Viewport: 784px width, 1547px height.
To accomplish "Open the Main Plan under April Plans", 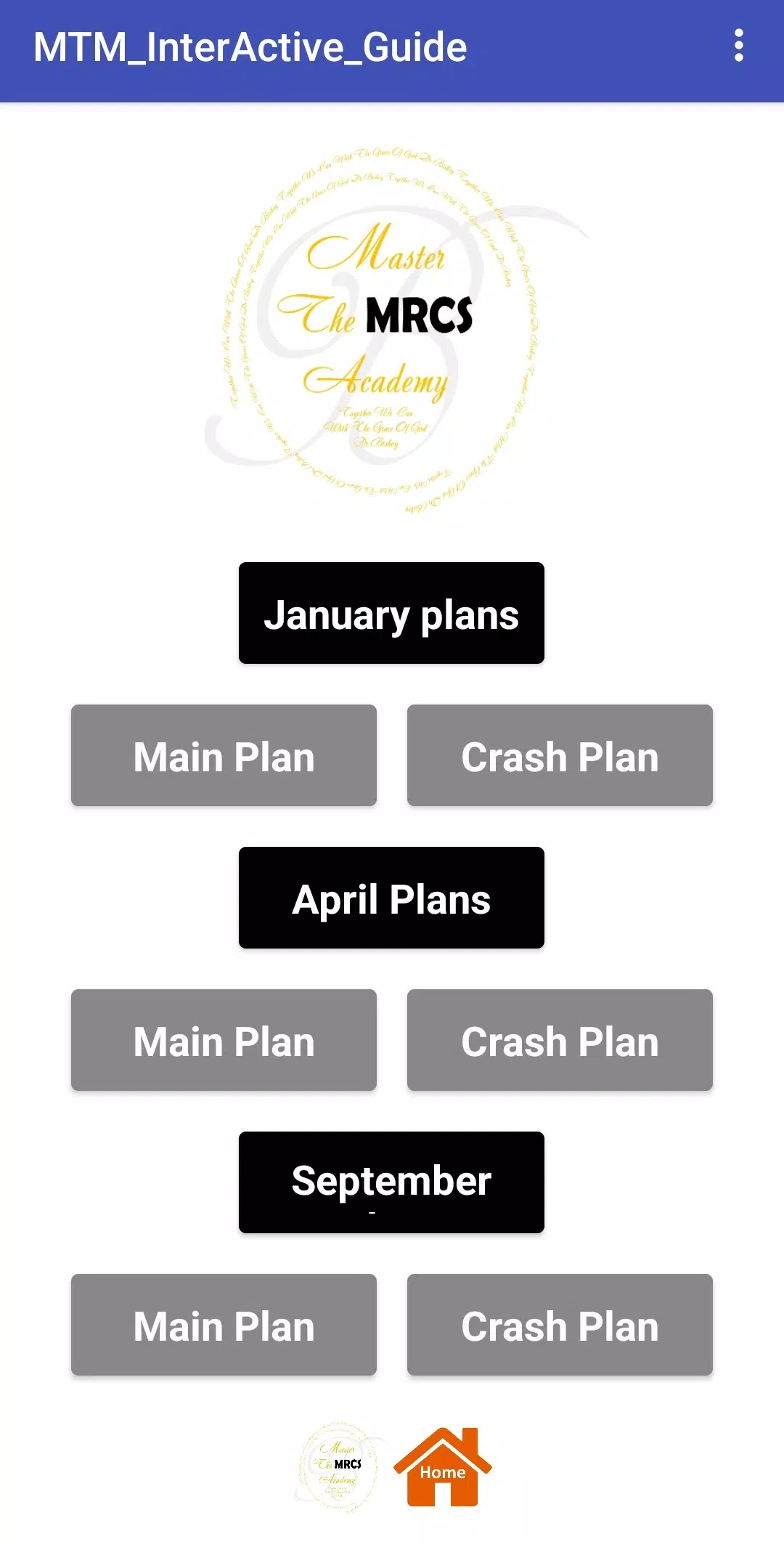I will 224,1040.
